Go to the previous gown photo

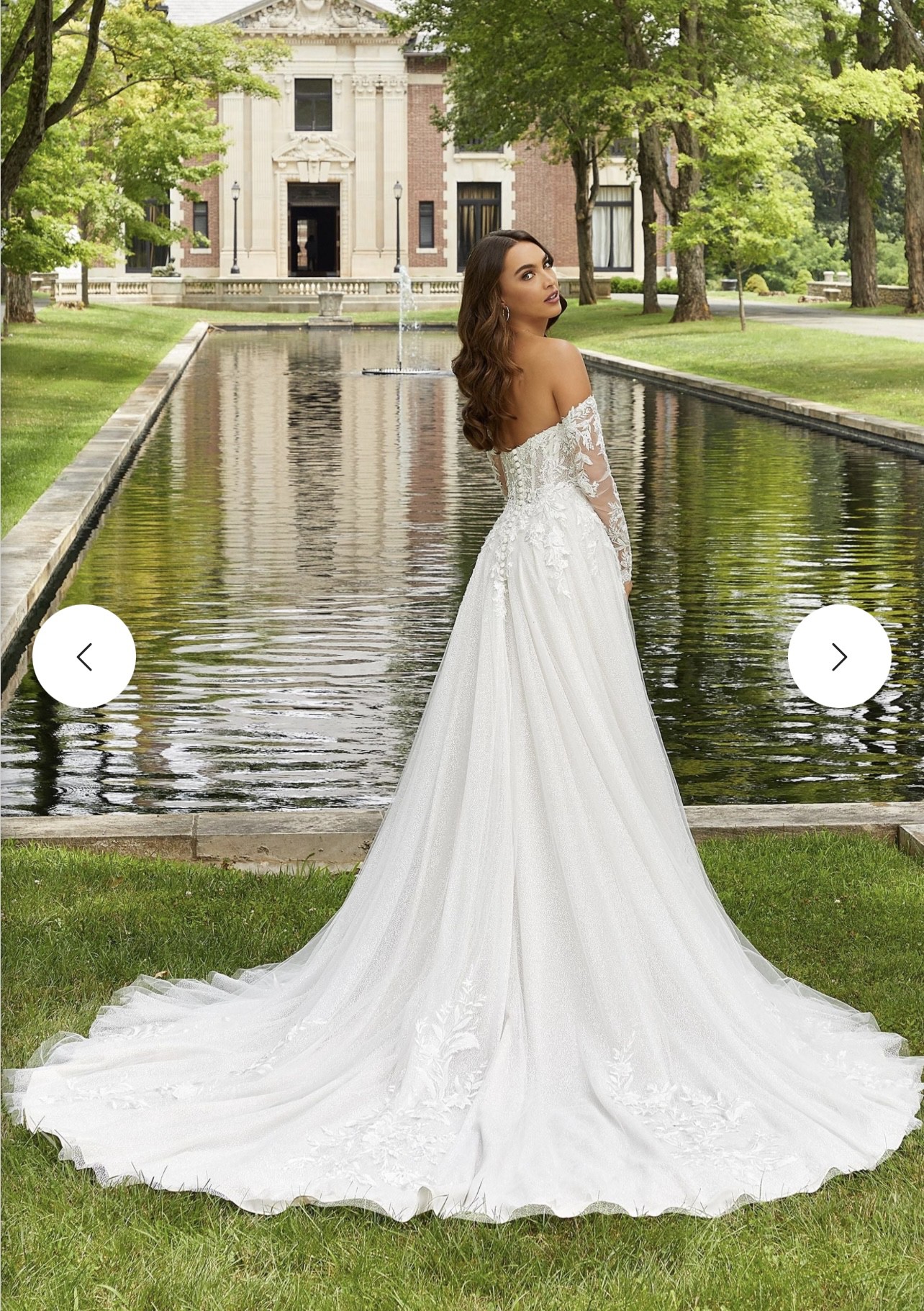click(84, 656)
